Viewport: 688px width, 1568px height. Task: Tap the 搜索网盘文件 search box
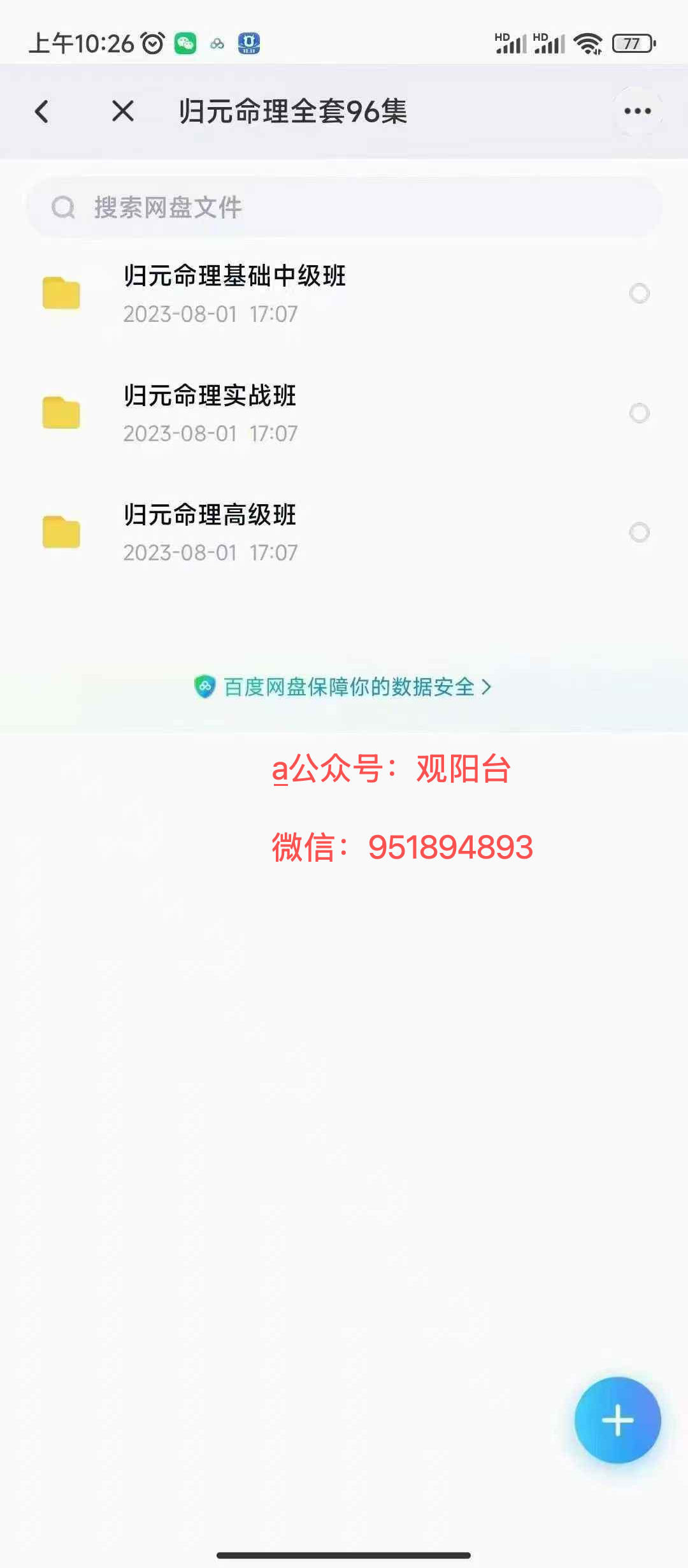(x=344, y=207)
